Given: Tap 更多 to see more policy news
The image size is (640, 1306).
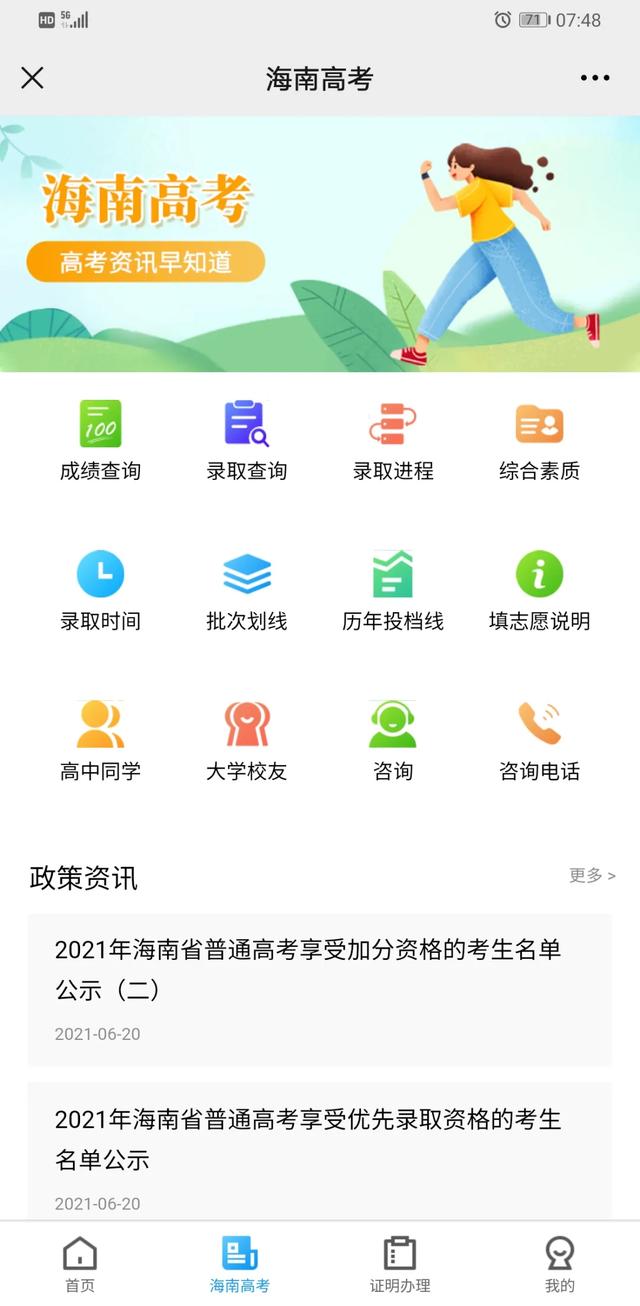Looking at the screenshot, I should click(x=592, y=876).
